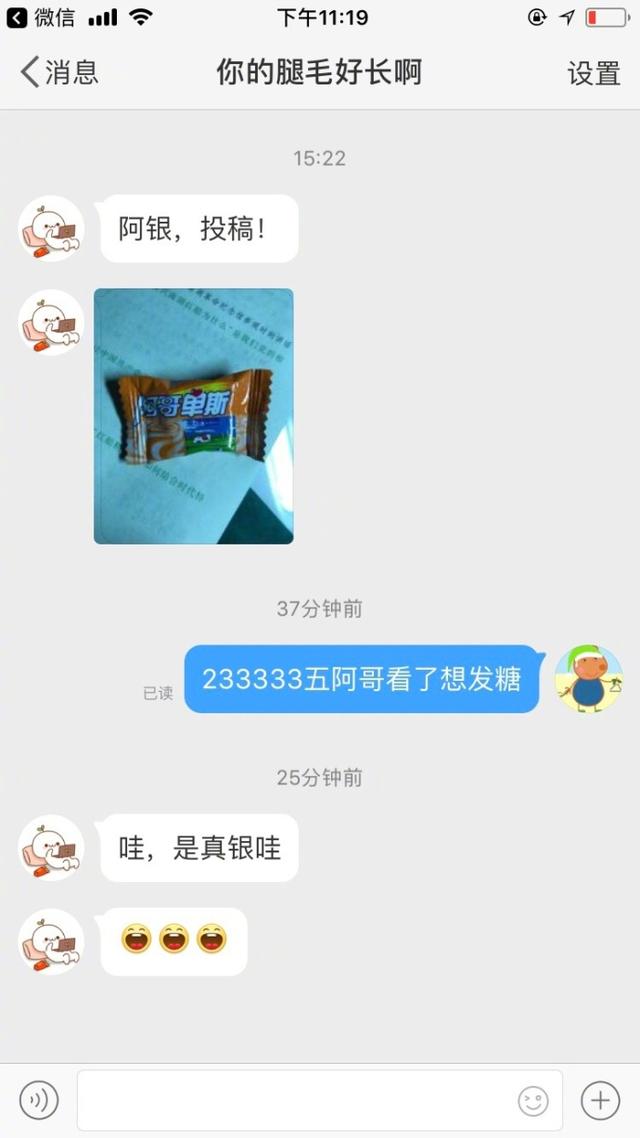Return to 微信 via status bar
Image resolution: width=640 pixels, height=1138 pixels.
[x=41, y=17]
